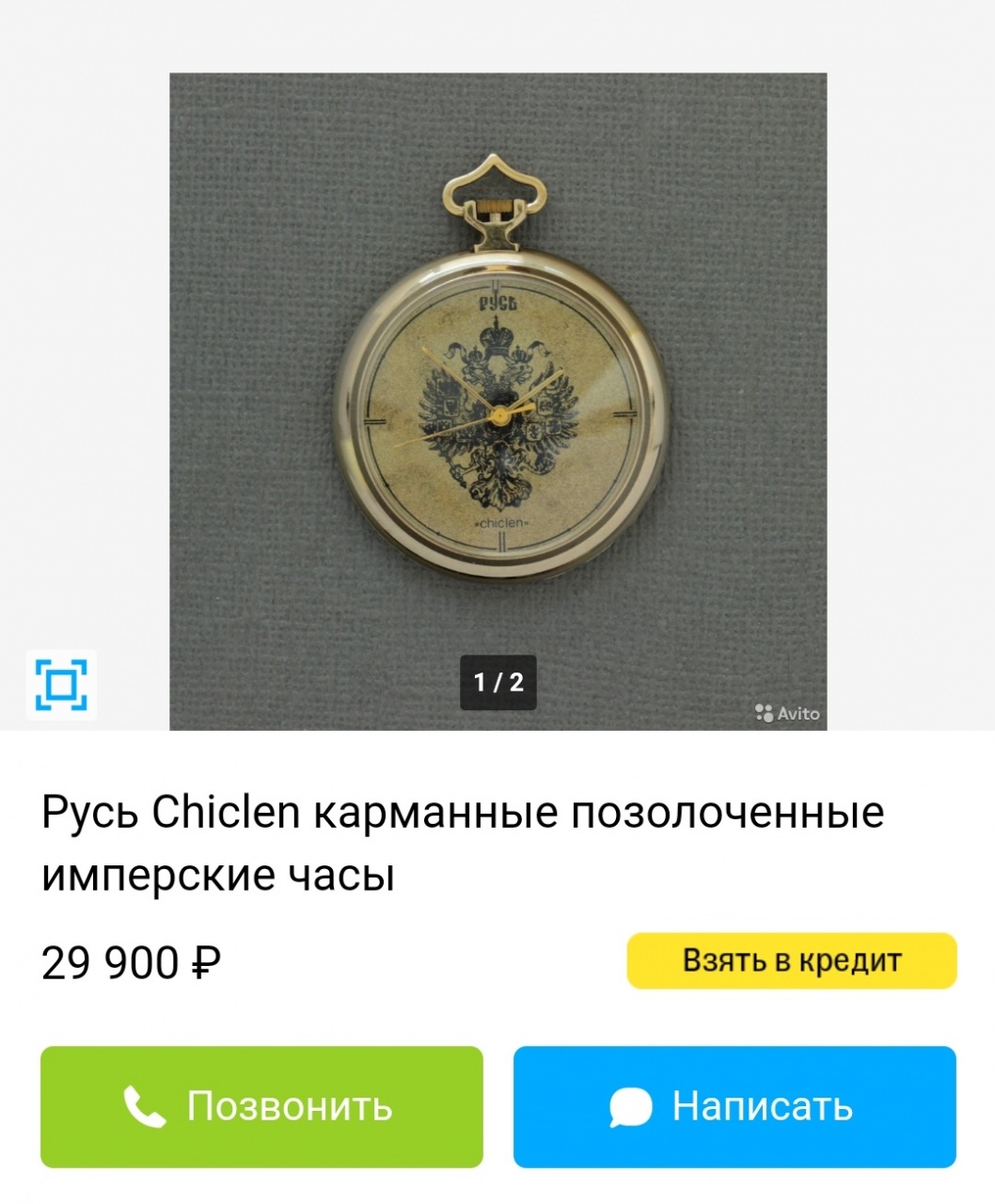
Task: Open the fullscreen image viewer icon
Action: click(x=61, y=684)
